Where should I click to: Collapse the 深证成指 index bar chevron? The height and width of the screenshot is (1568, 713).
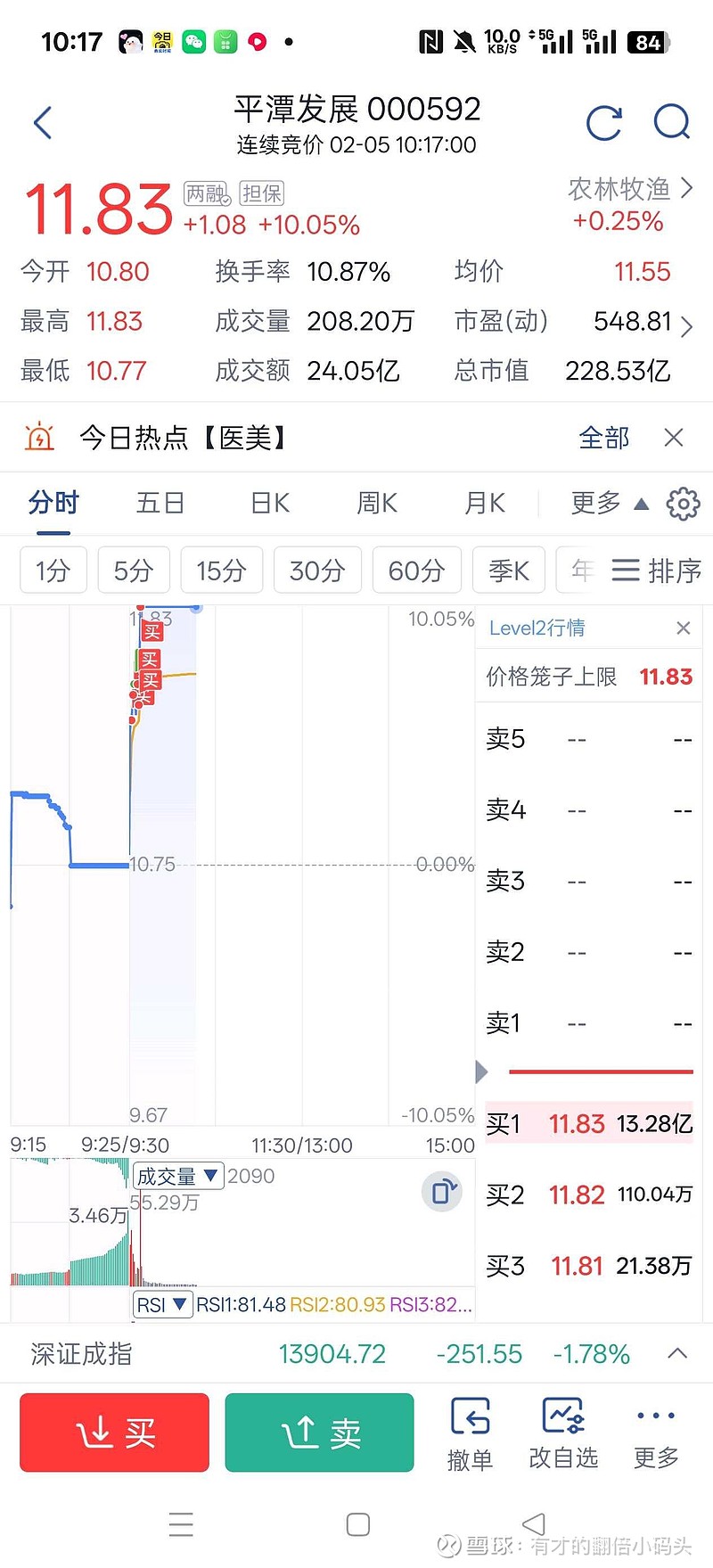pos(677,1353)
